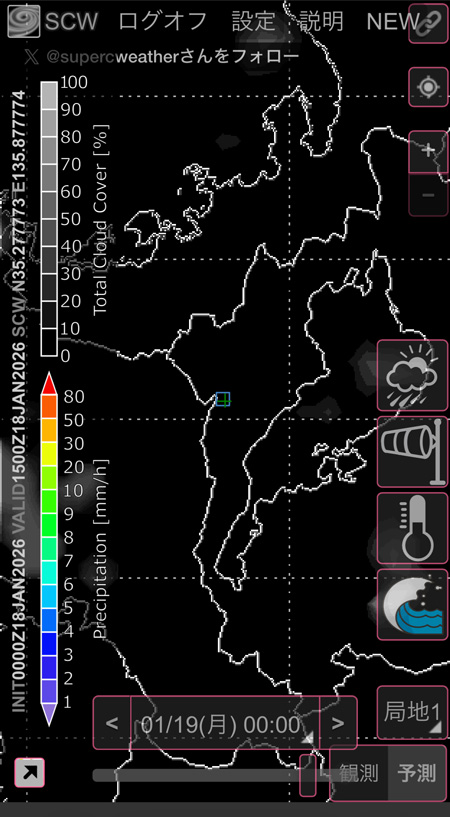Center map on current location
This screenshot has width=450, height=817.
429,87
